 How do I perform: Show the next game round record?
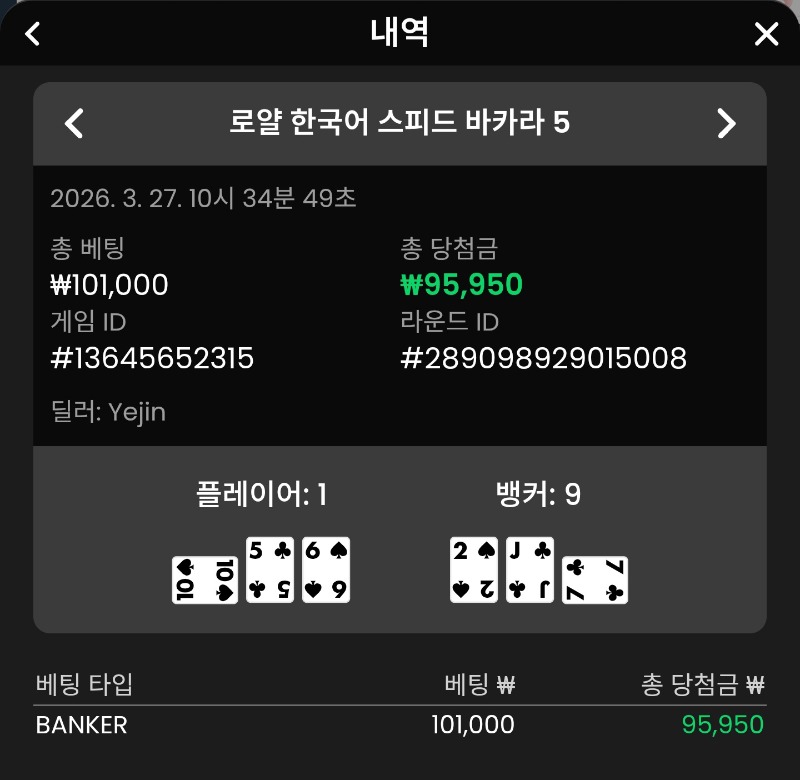[726, 123]
